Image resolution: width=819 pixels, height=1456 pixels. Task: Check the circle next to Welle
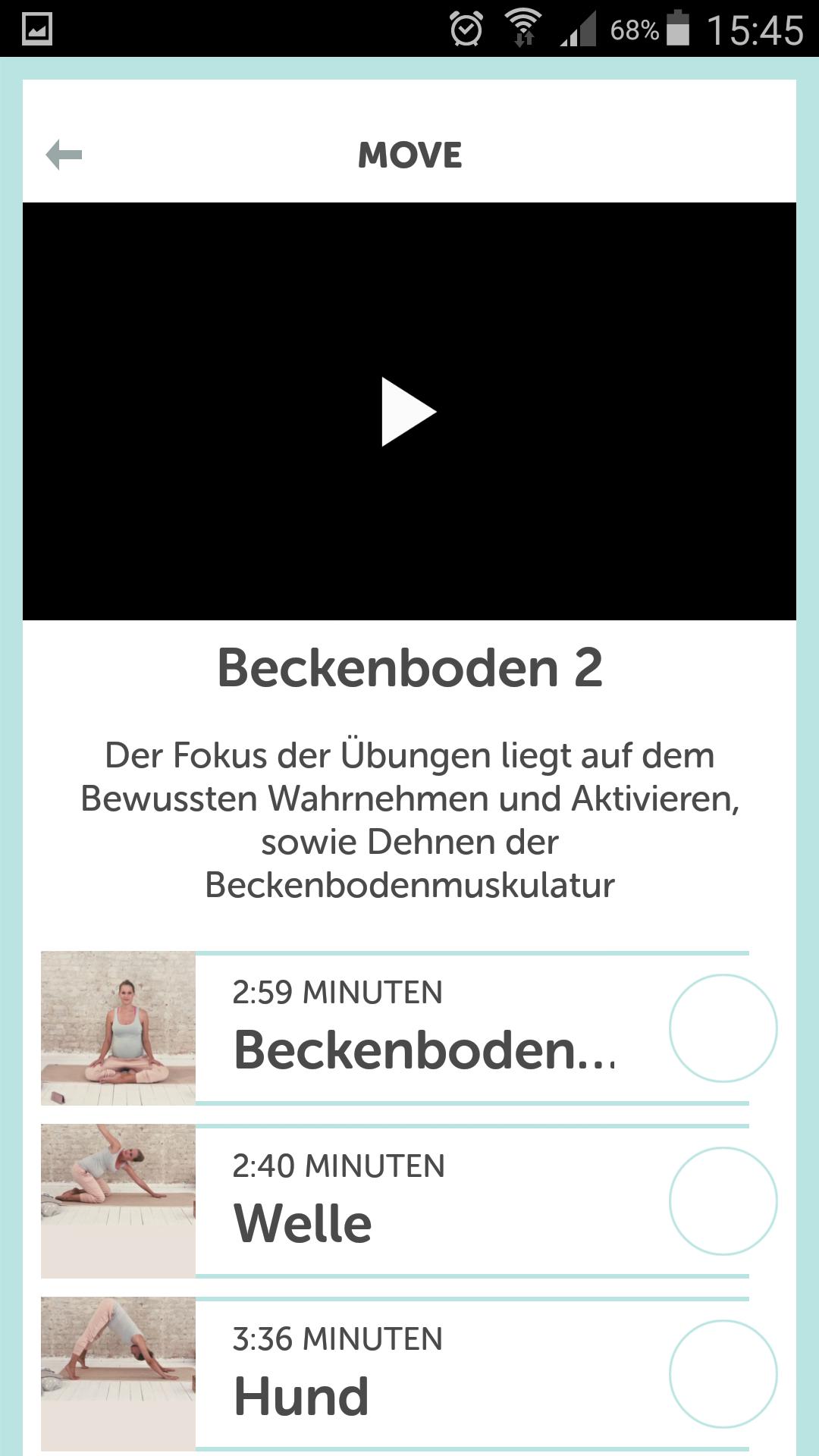[x=723, y=1201]
